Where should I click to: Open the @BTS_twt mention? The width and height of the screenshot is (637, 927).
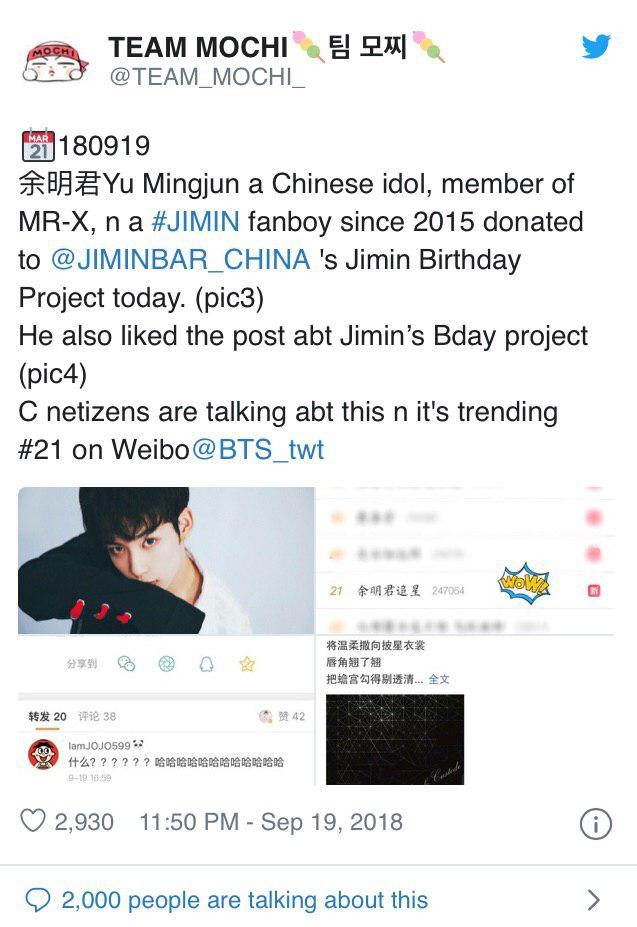(257, 450)
